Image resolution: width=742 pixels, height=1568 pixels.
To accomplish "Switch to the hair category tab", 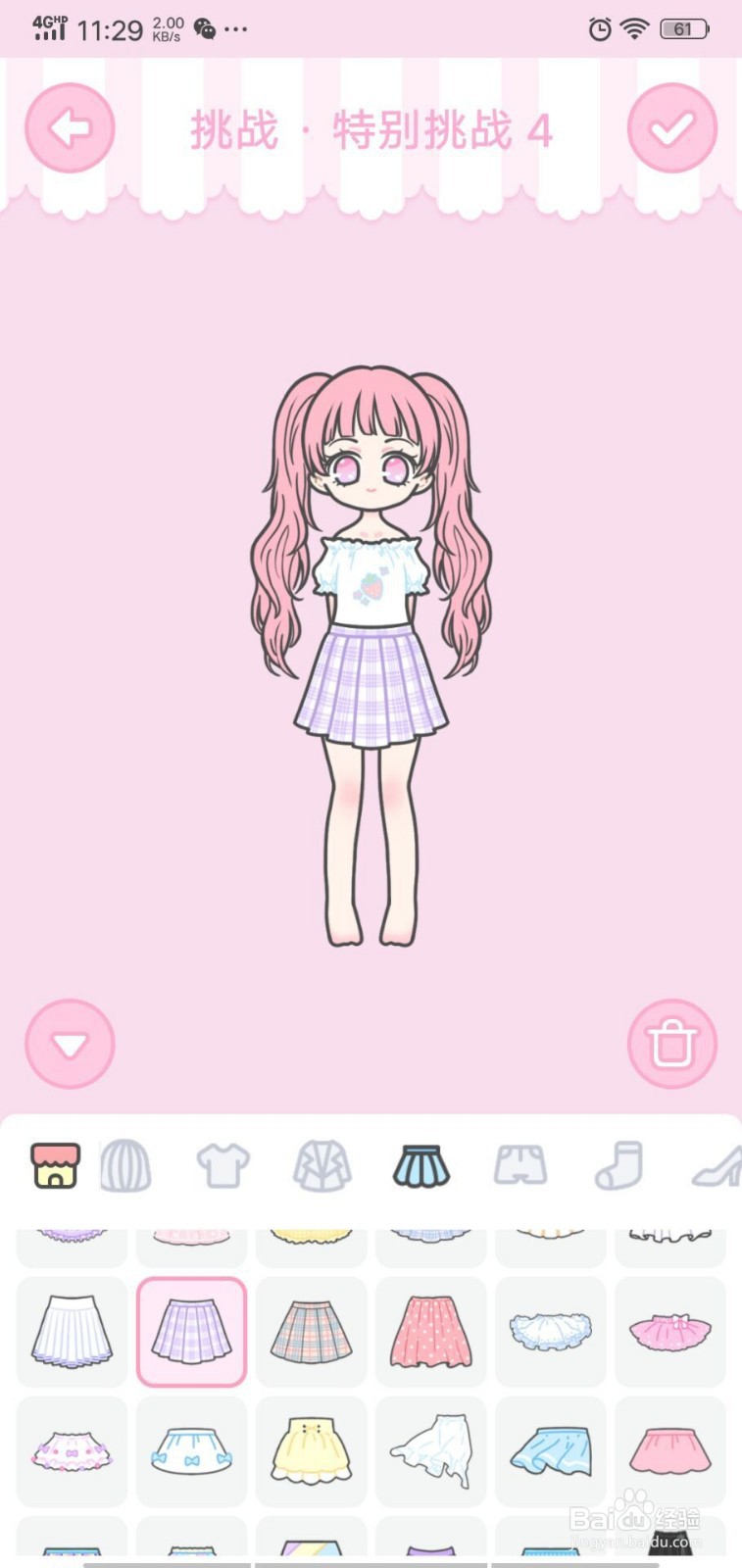I will (125, 1165).
